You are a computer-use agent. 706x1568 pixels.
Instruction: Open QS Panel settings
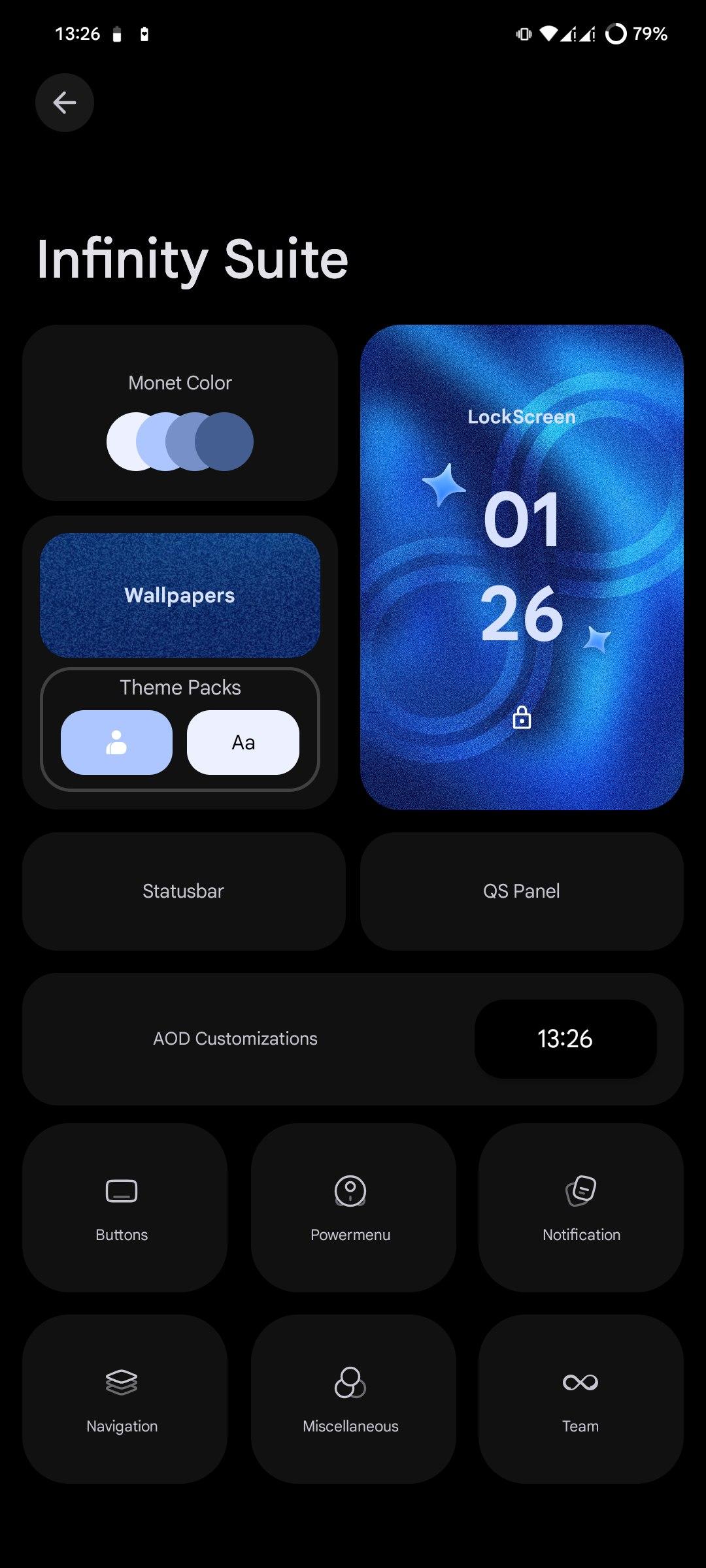(522, 891)
